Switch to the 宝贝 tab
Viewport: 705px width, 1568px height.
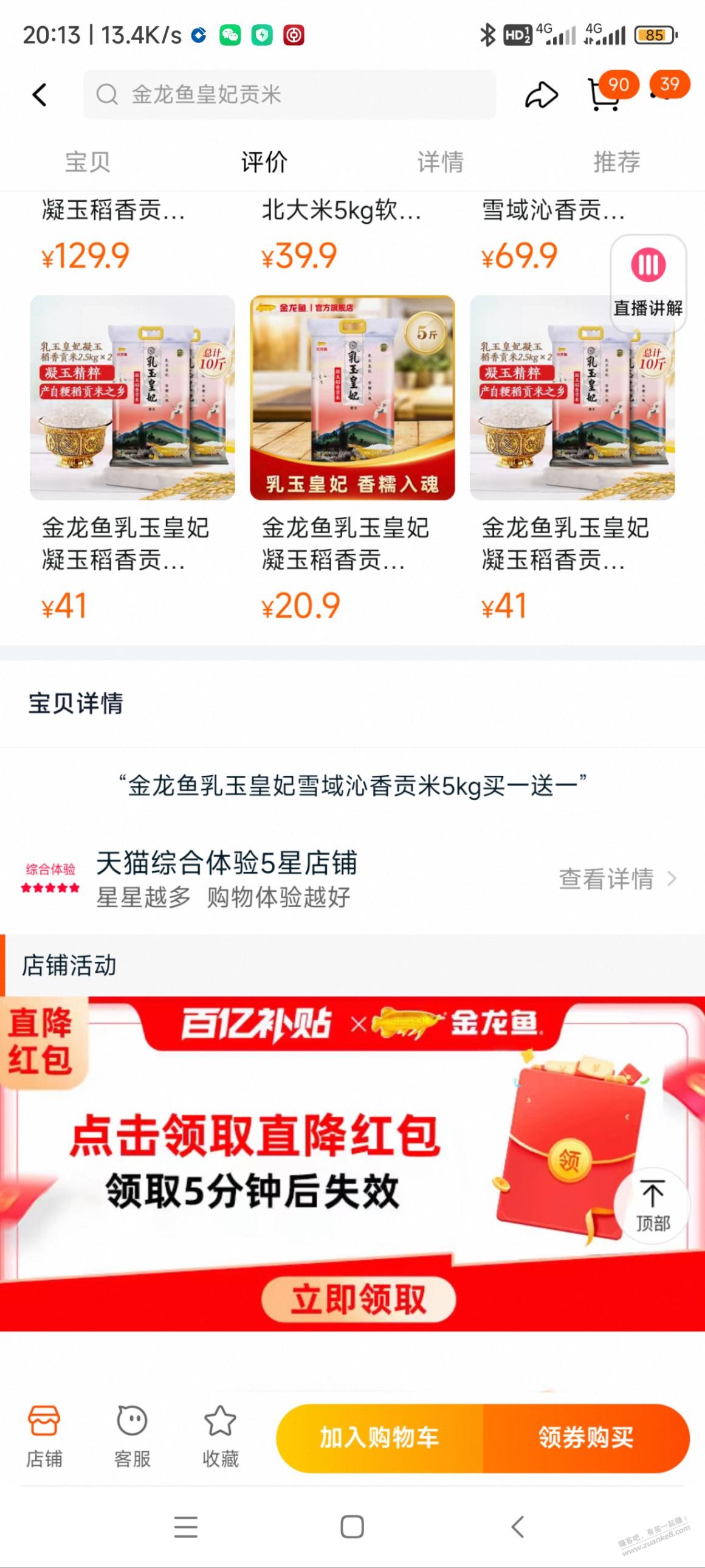(x=88, y=162)
